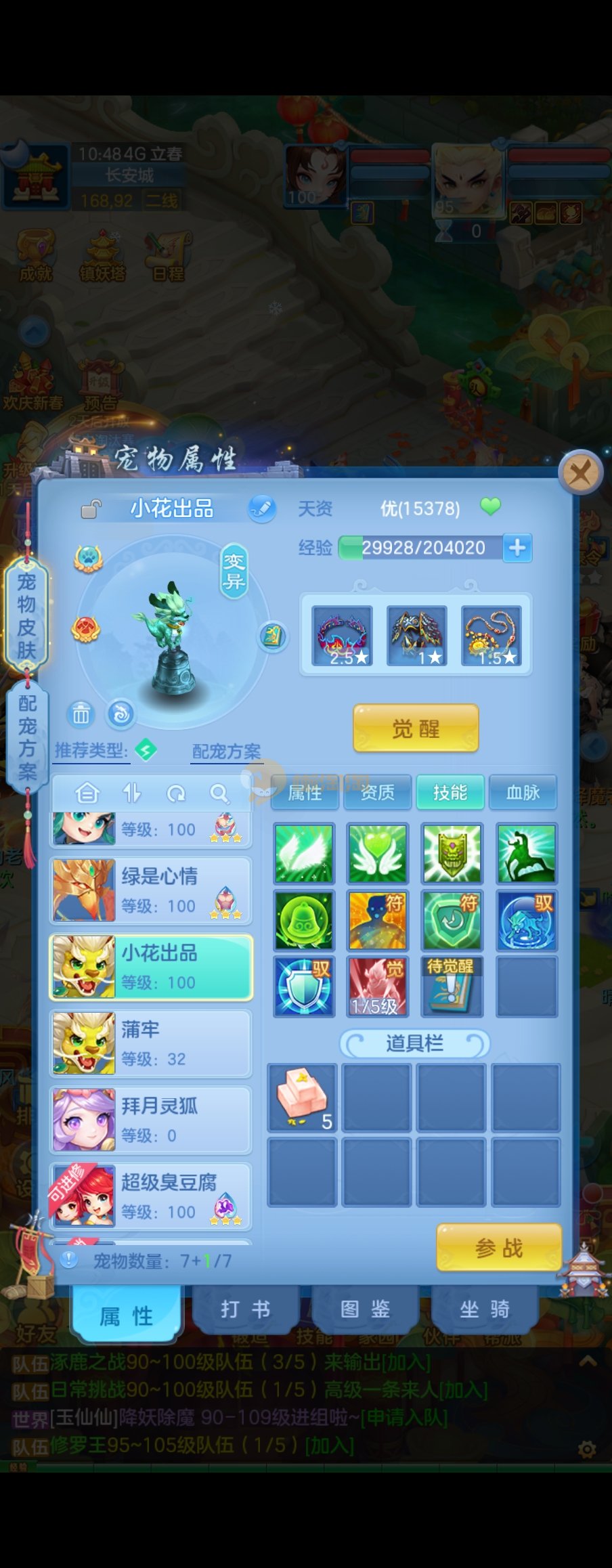The height and width of the screenshot is (1568, 612).
Task: Tap the 觉醒 awaken button
Action: pyautogui.click(x=416, y=728)
